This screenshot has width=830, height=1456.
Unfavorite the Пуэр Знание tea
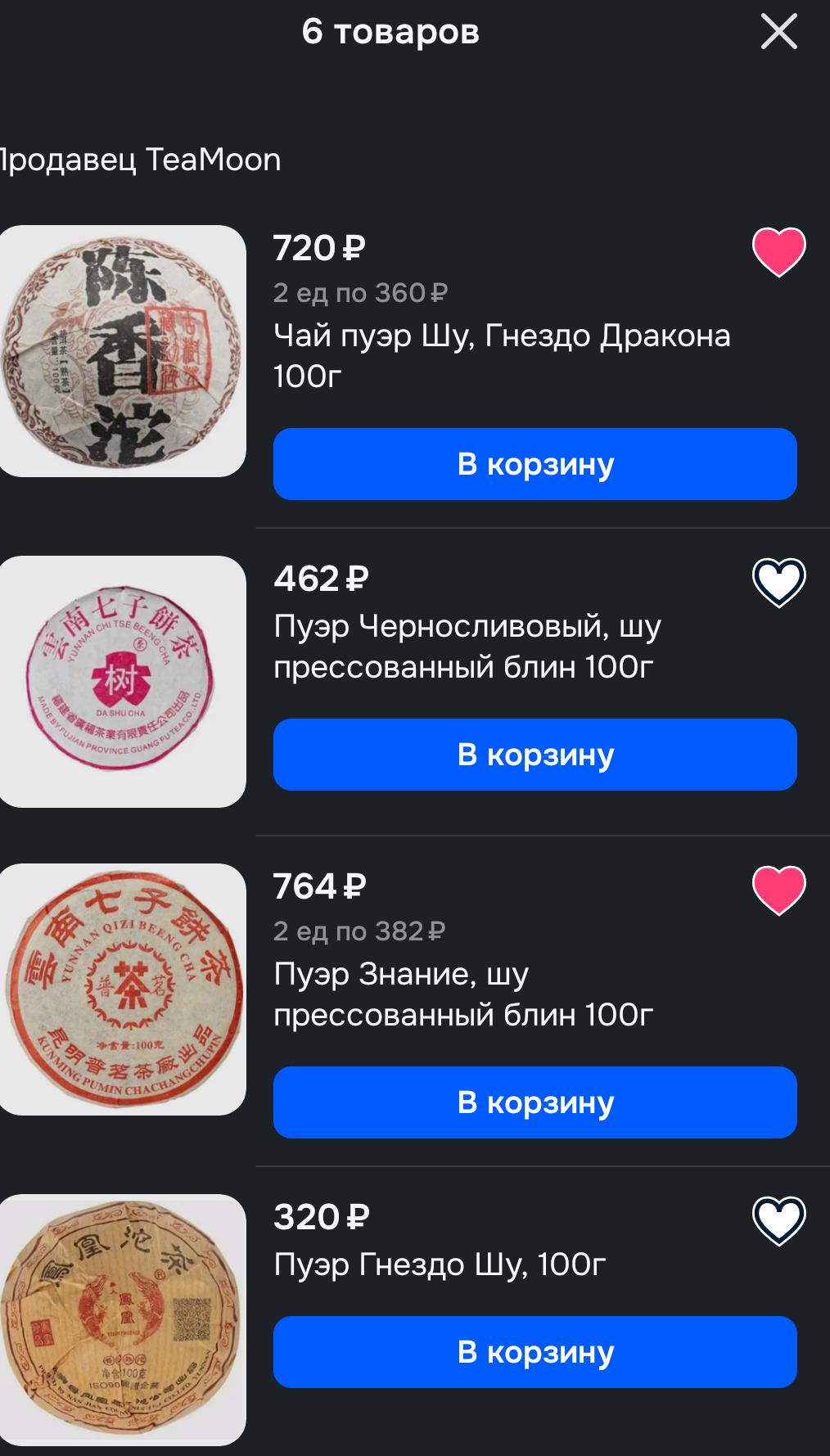[779, 890]
